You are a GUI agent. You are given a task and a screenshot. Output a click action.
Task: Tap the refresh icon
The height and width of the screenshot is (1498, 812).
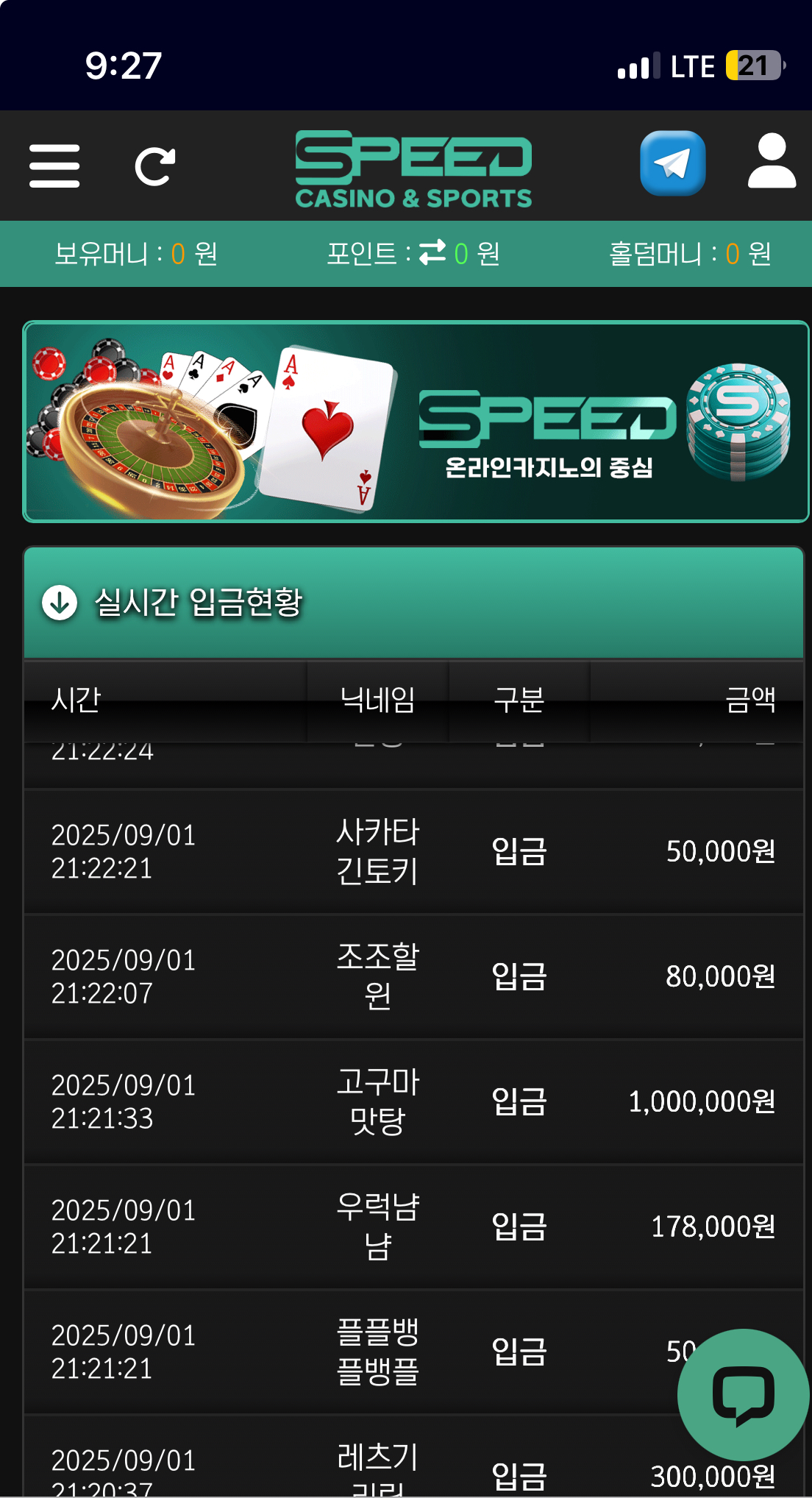(155, 166)
